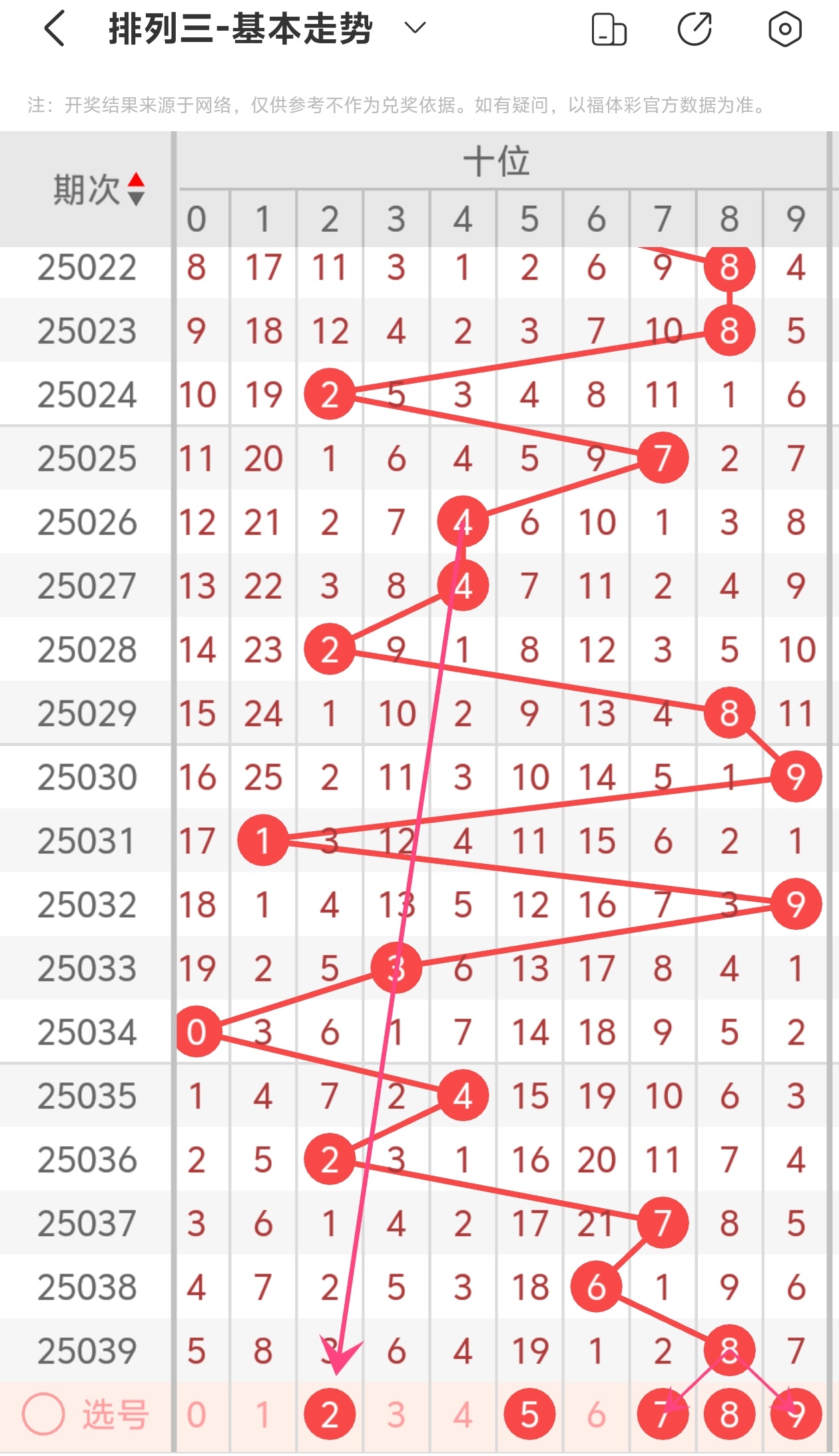
Task: Deselect number 2 in the 选号 row
Action: [330, 1414]
